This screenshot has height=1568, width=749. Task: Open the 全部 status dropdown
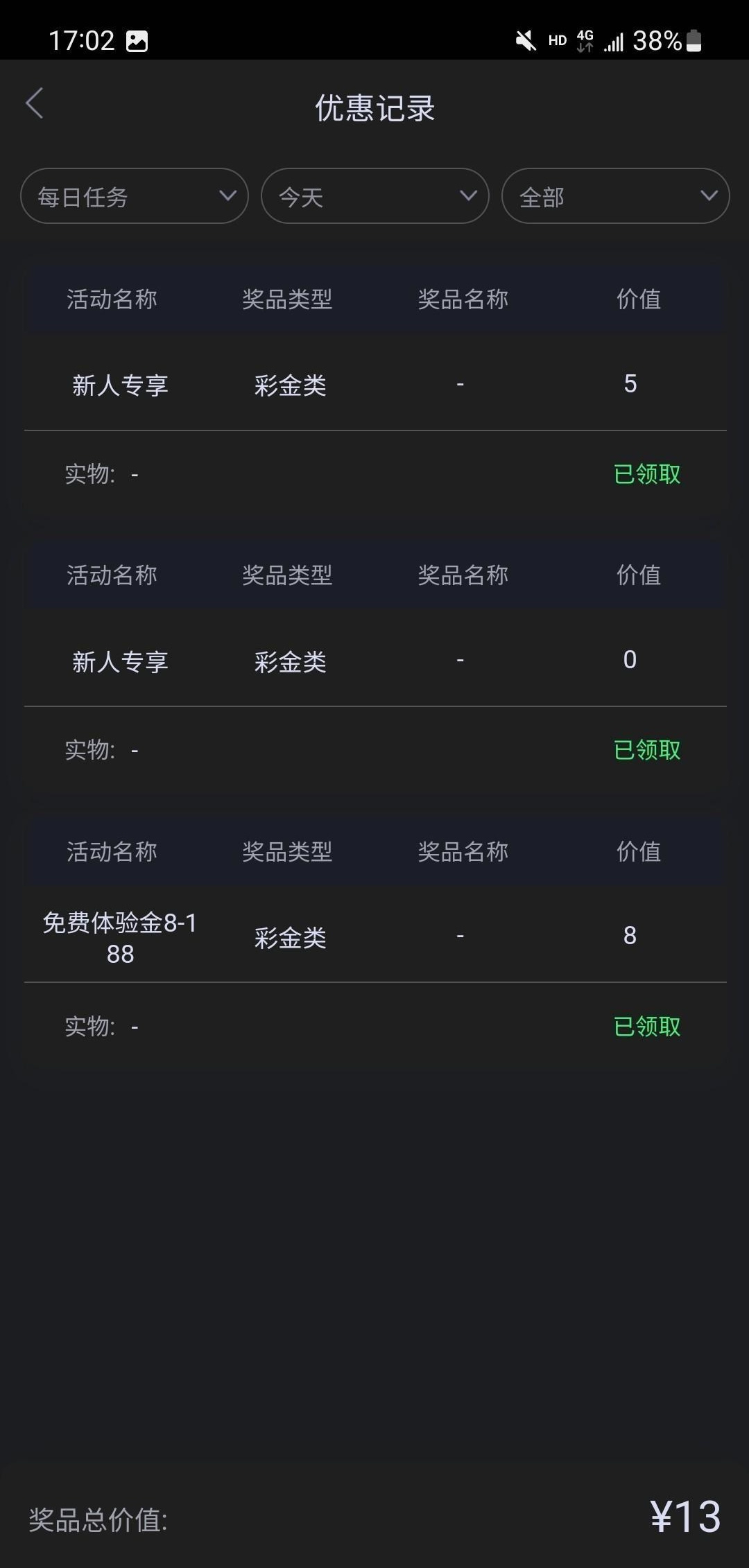[615, 196]
